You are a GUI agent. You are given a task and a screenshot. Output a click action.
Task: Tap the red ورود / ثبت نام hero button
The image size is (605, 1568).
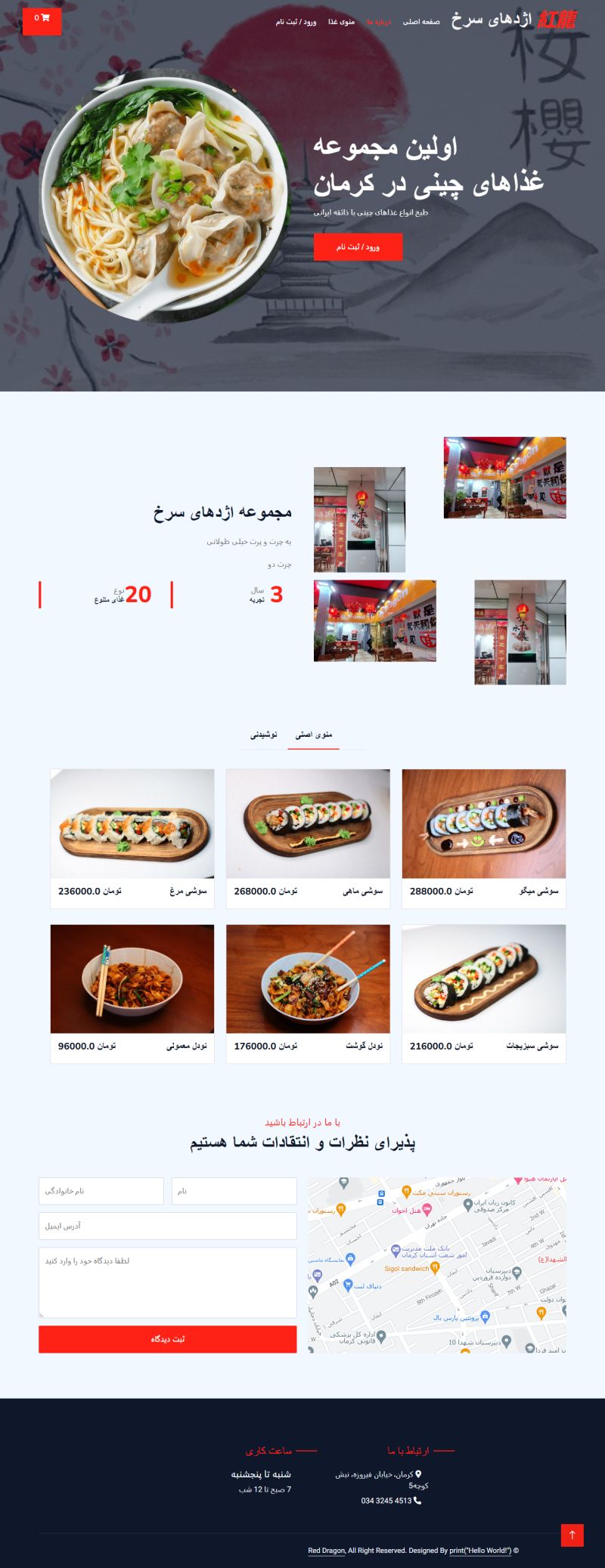[x=358, y=247]
